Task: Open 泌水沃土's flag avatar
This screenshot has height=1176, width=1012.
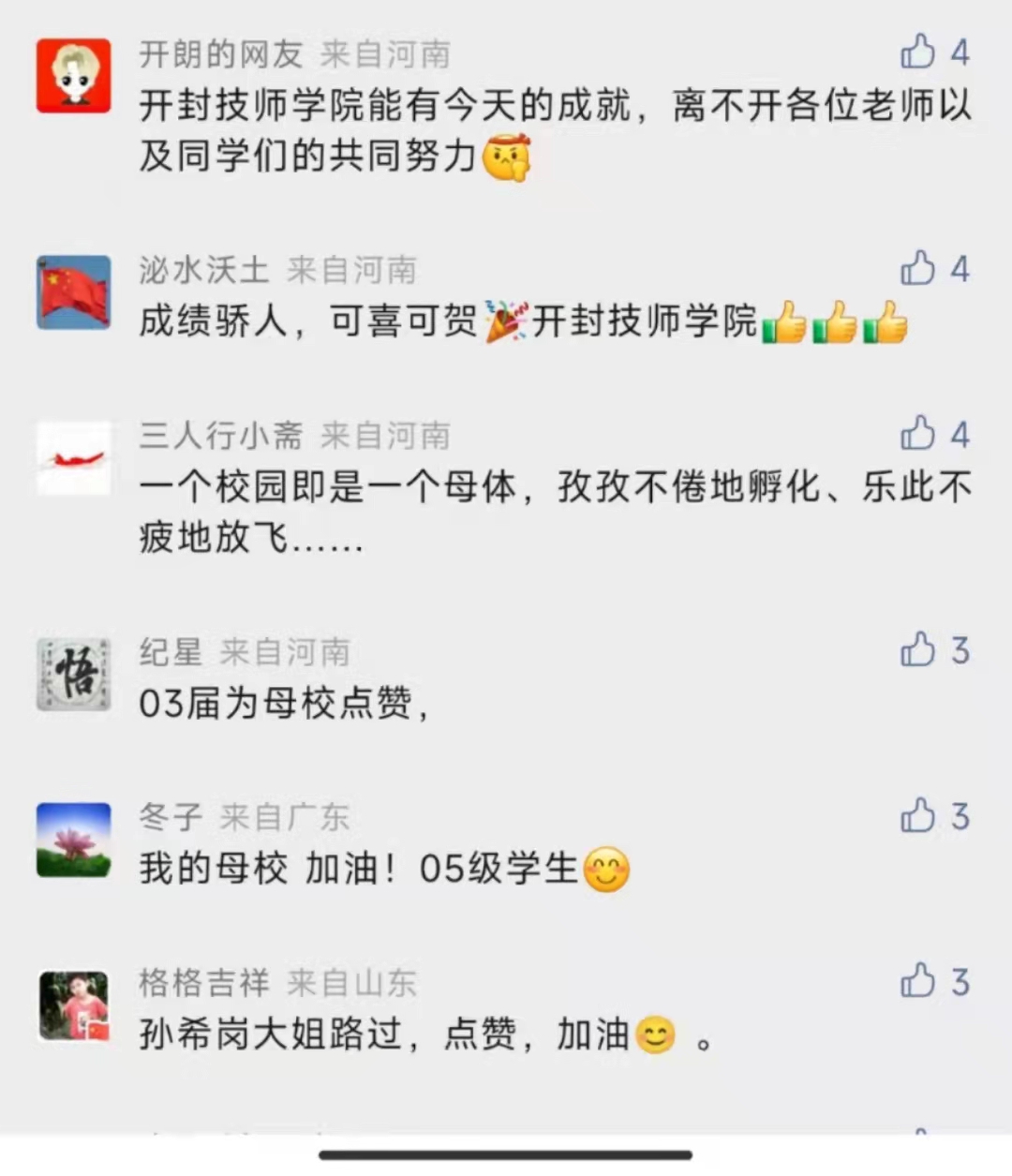Action: (x=74, y=292)
